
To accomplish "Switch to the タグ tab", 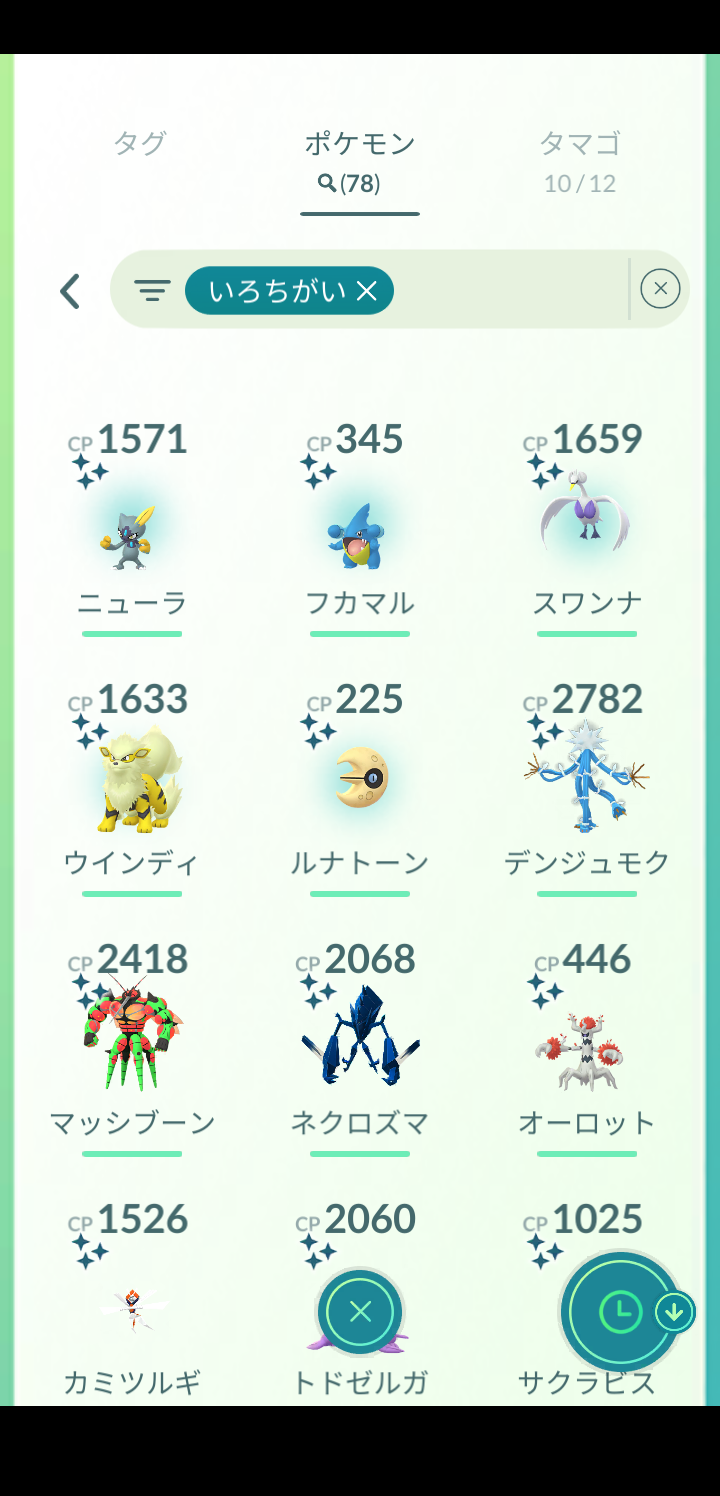I will (x=139, y=144).
